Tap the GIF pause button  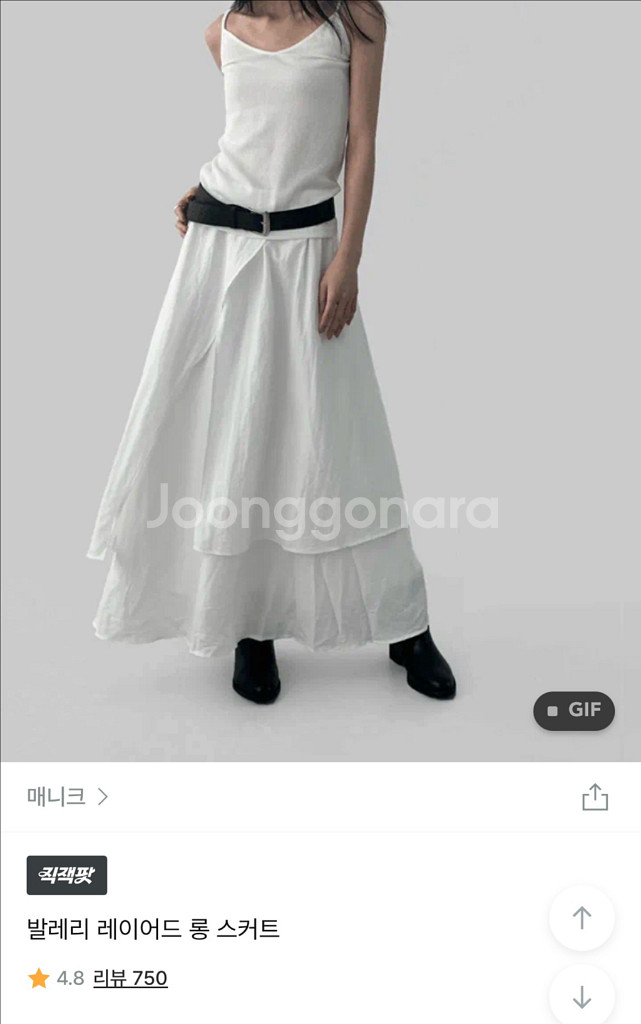(x=574, y=711)
